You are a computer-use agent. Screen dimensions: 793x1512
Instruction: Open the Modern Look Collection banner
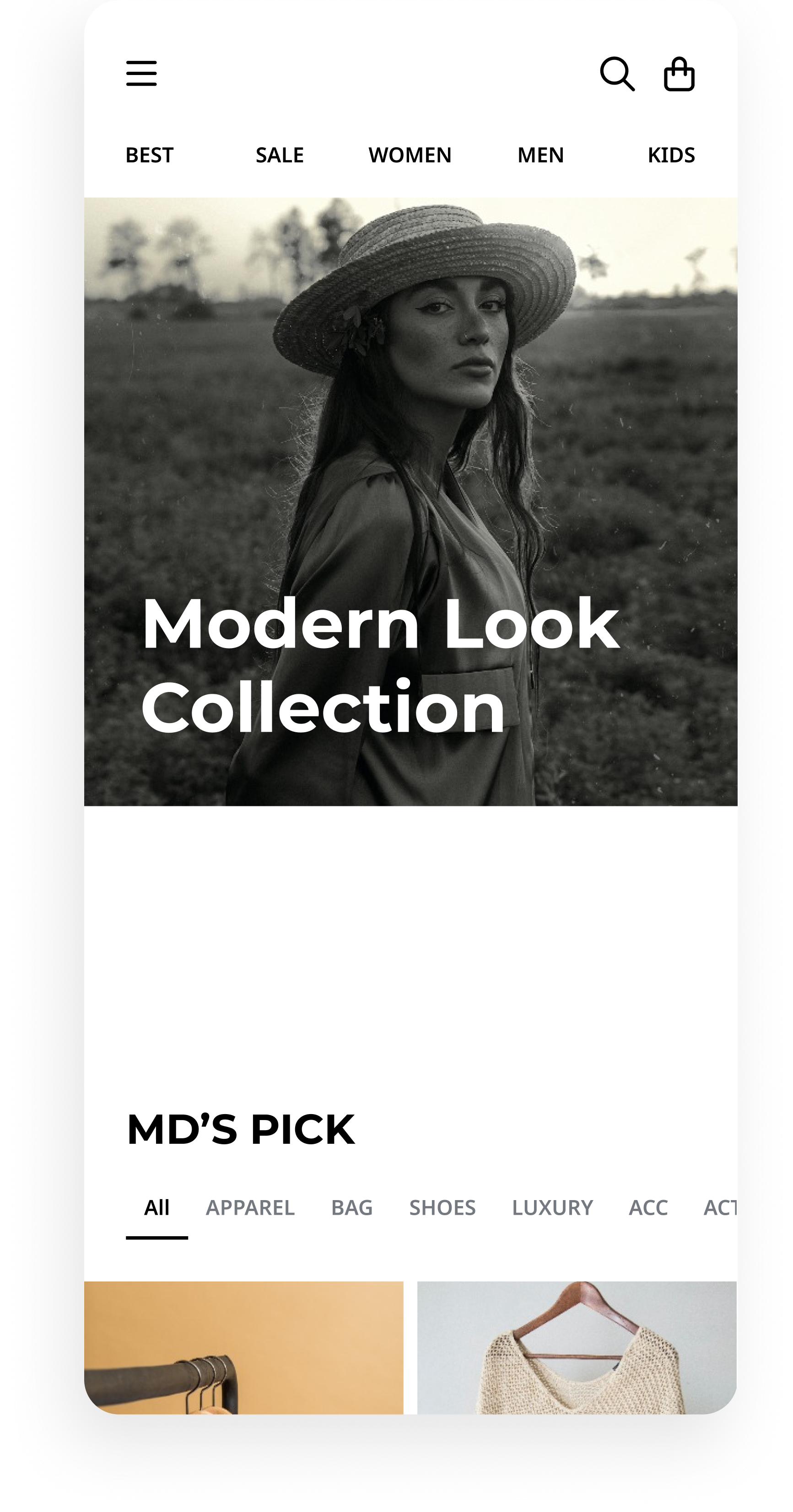tap(410, 502)
